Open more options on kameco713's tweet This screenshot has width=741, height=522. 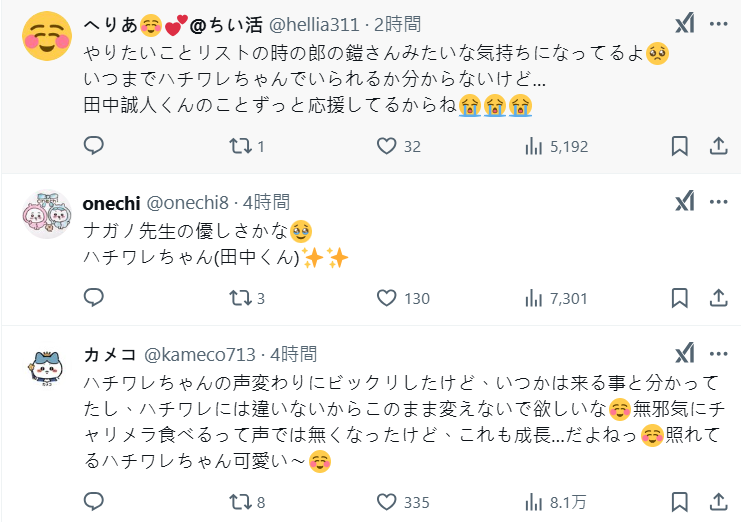[x=718, y=353]
